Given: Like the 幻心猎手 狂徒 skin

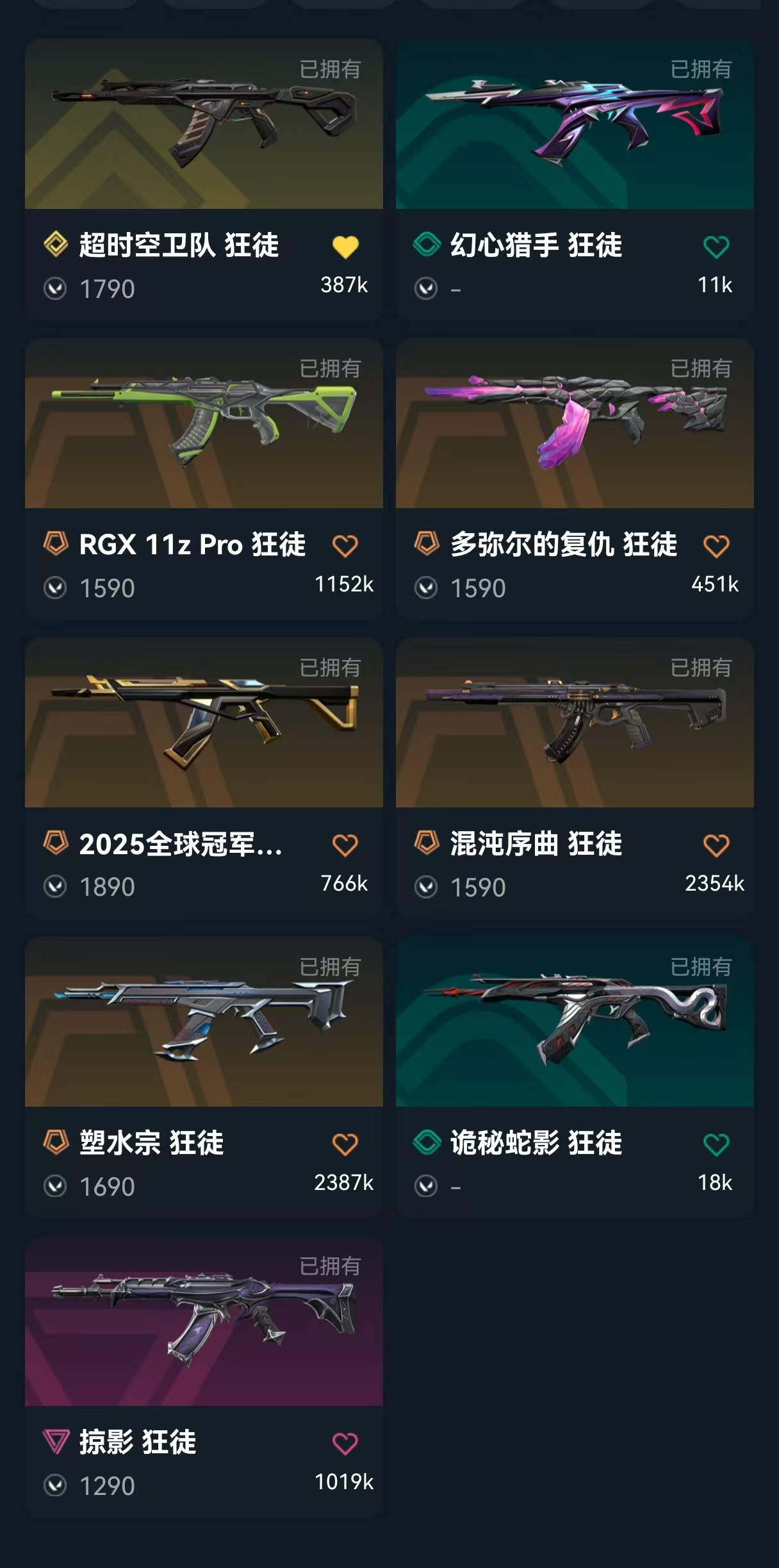Looking at the screenshot, I should 716,247.
